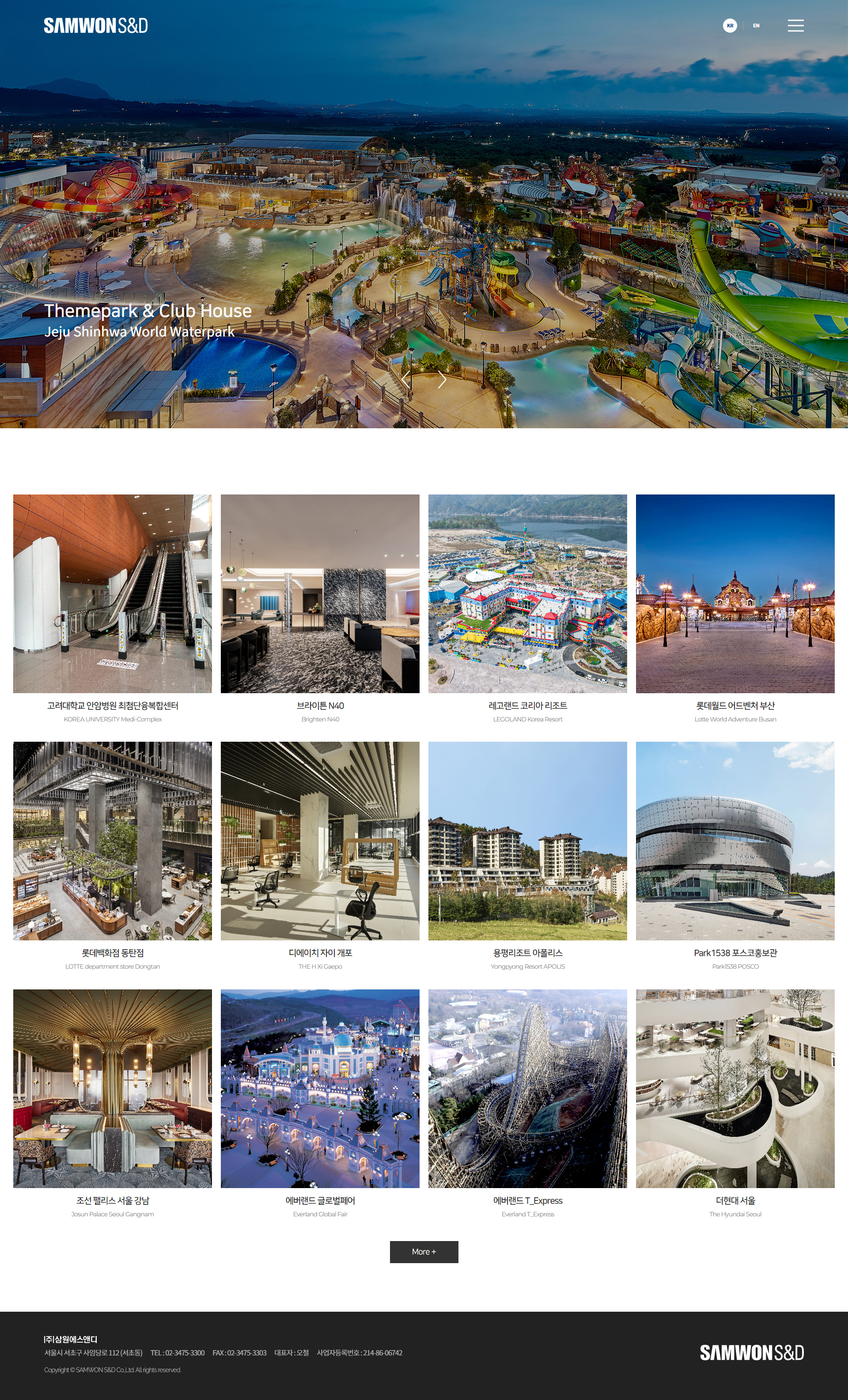
Task: Go to home via header SAMWON S&D logo
Action: tap(95, 26)
